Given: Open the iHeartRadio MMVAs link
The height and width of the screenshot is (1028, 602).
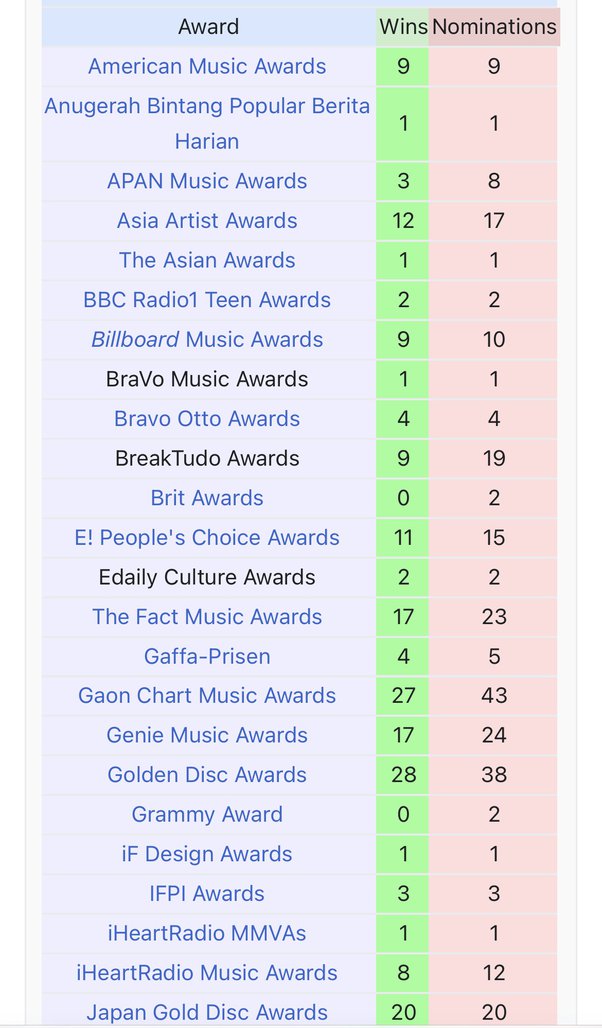Looking at the screenshot, I should pos(207,933).
